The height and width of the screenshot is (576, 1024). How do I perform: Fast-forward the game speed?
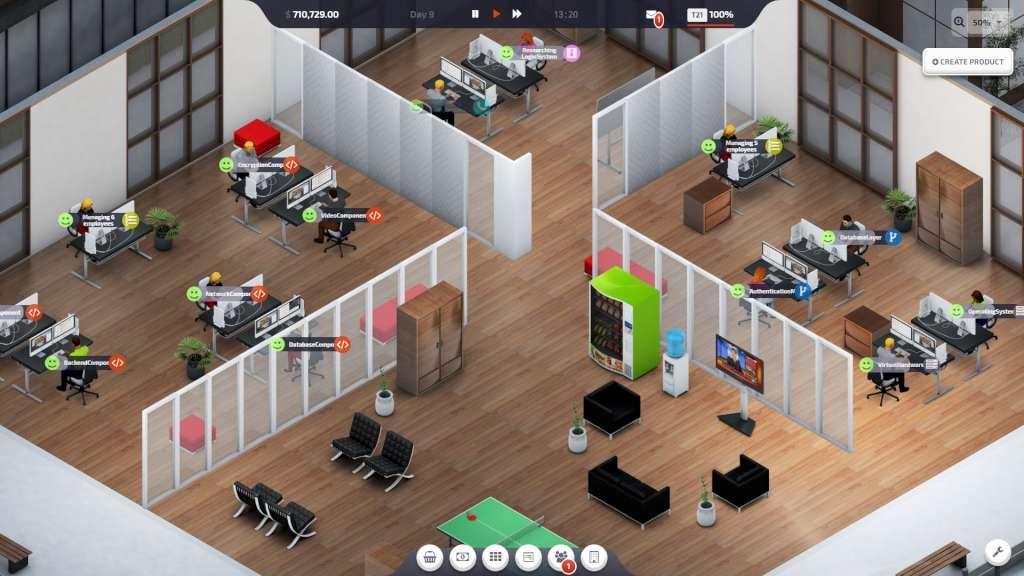(517, 14)
